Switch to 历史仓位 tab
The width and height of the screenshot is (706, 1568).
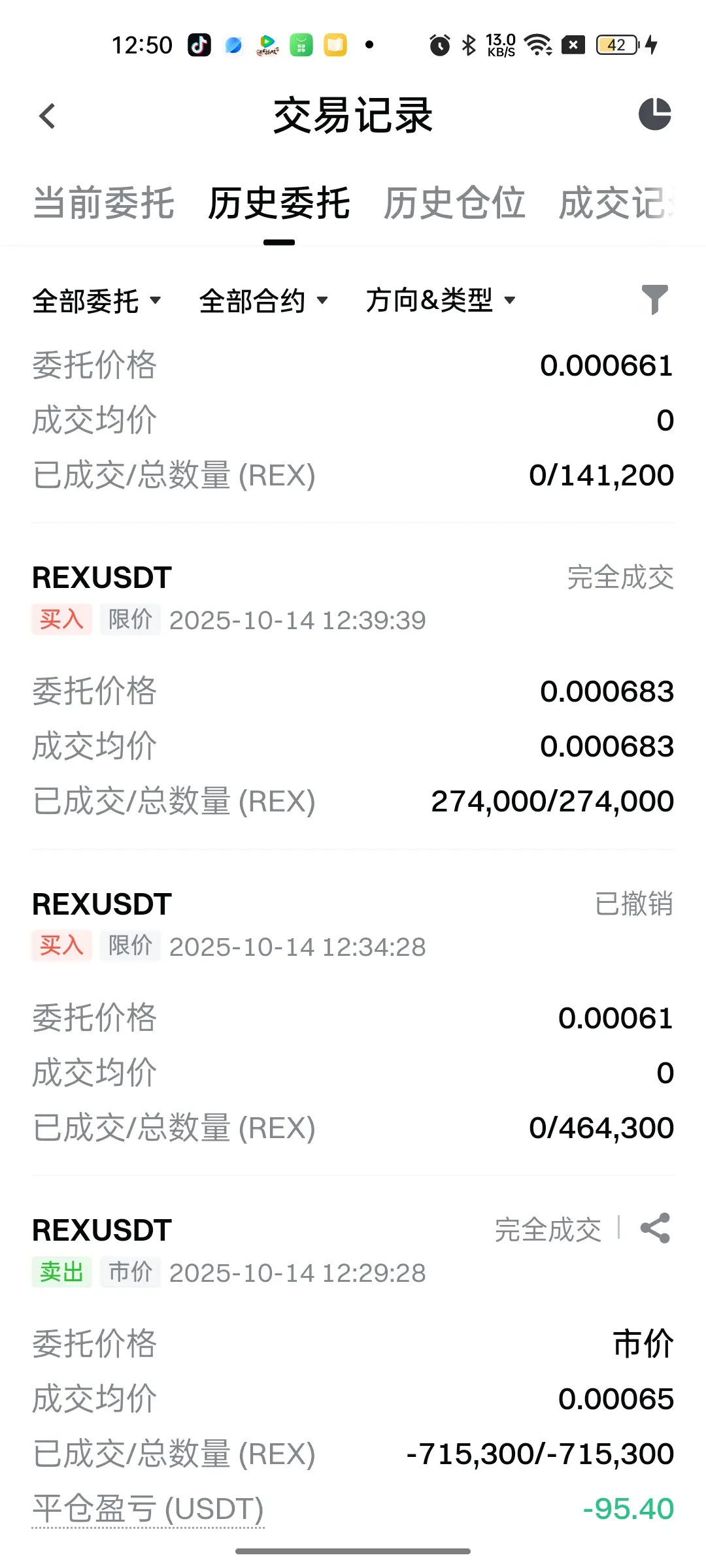(x=454, y=203)
